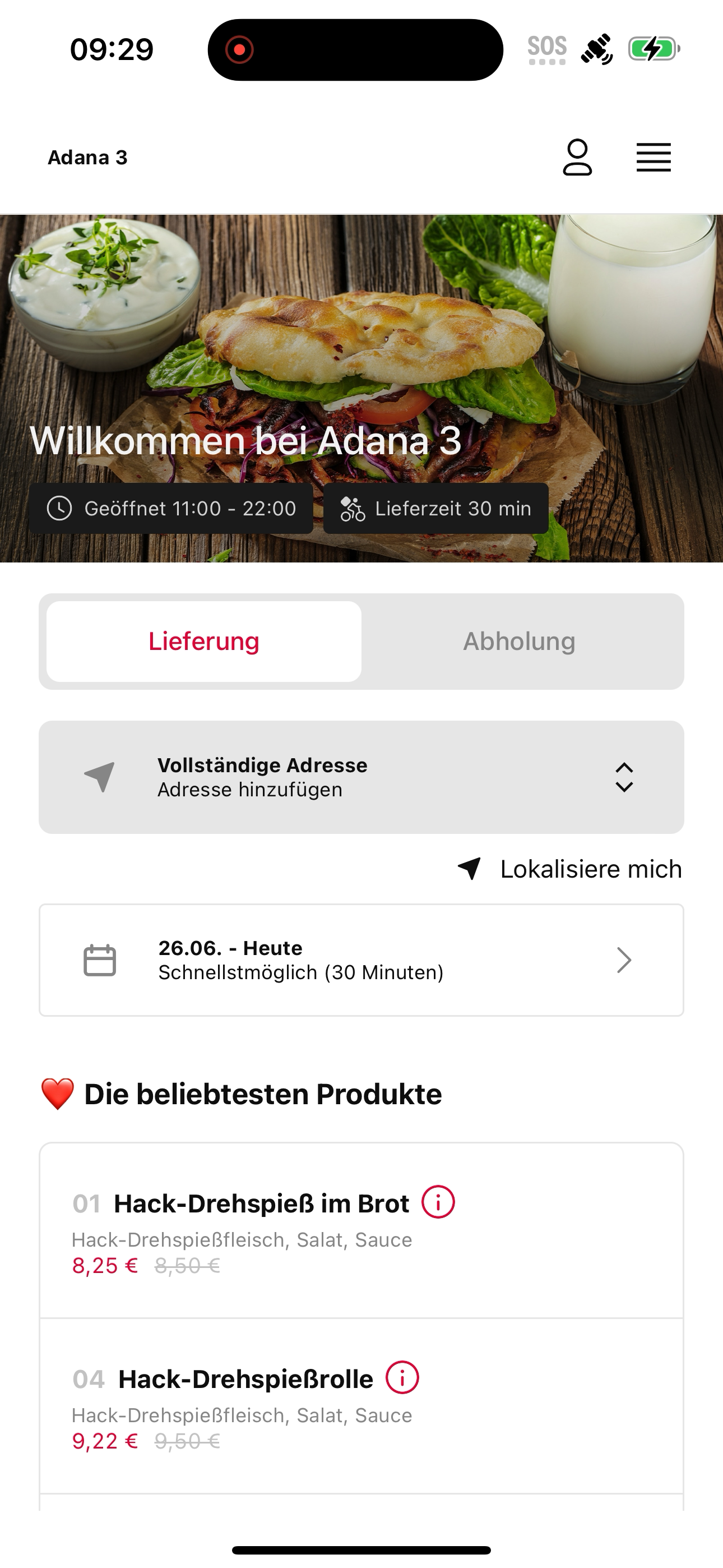This screenshot has height=1568, width=723.
Task: Tap Lokalisiere mich to detect location
Action: coord(569,869)
